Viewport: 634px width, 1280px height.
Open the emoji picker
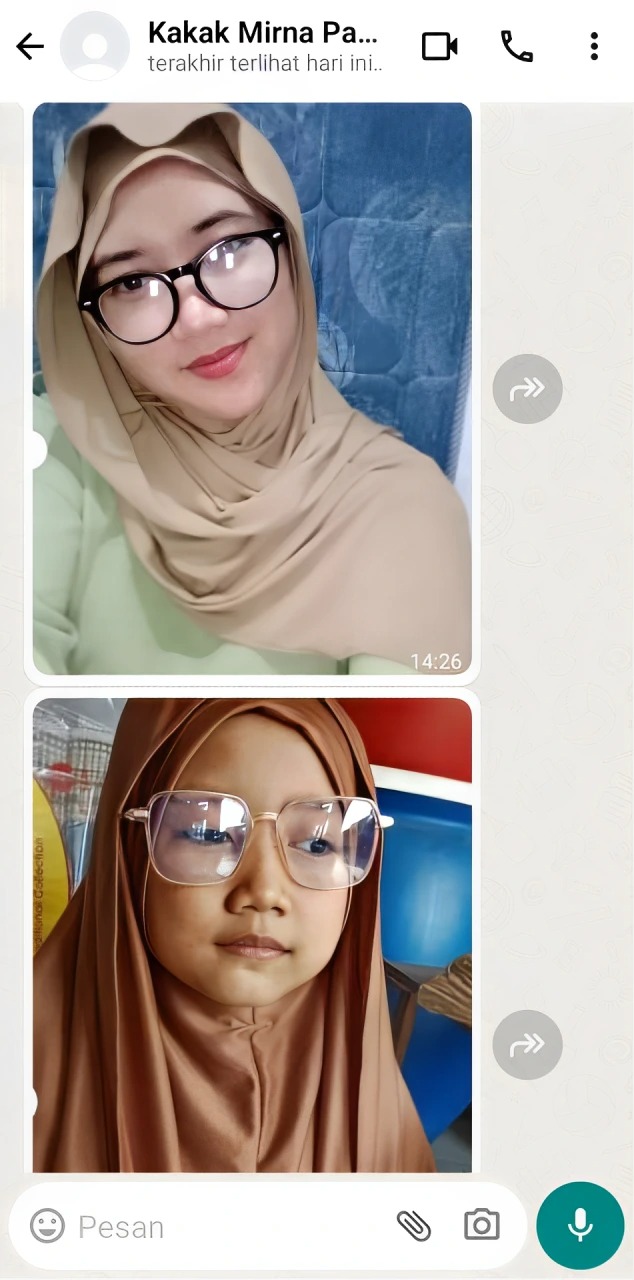pyautogui.click(x=47, y=1226)
